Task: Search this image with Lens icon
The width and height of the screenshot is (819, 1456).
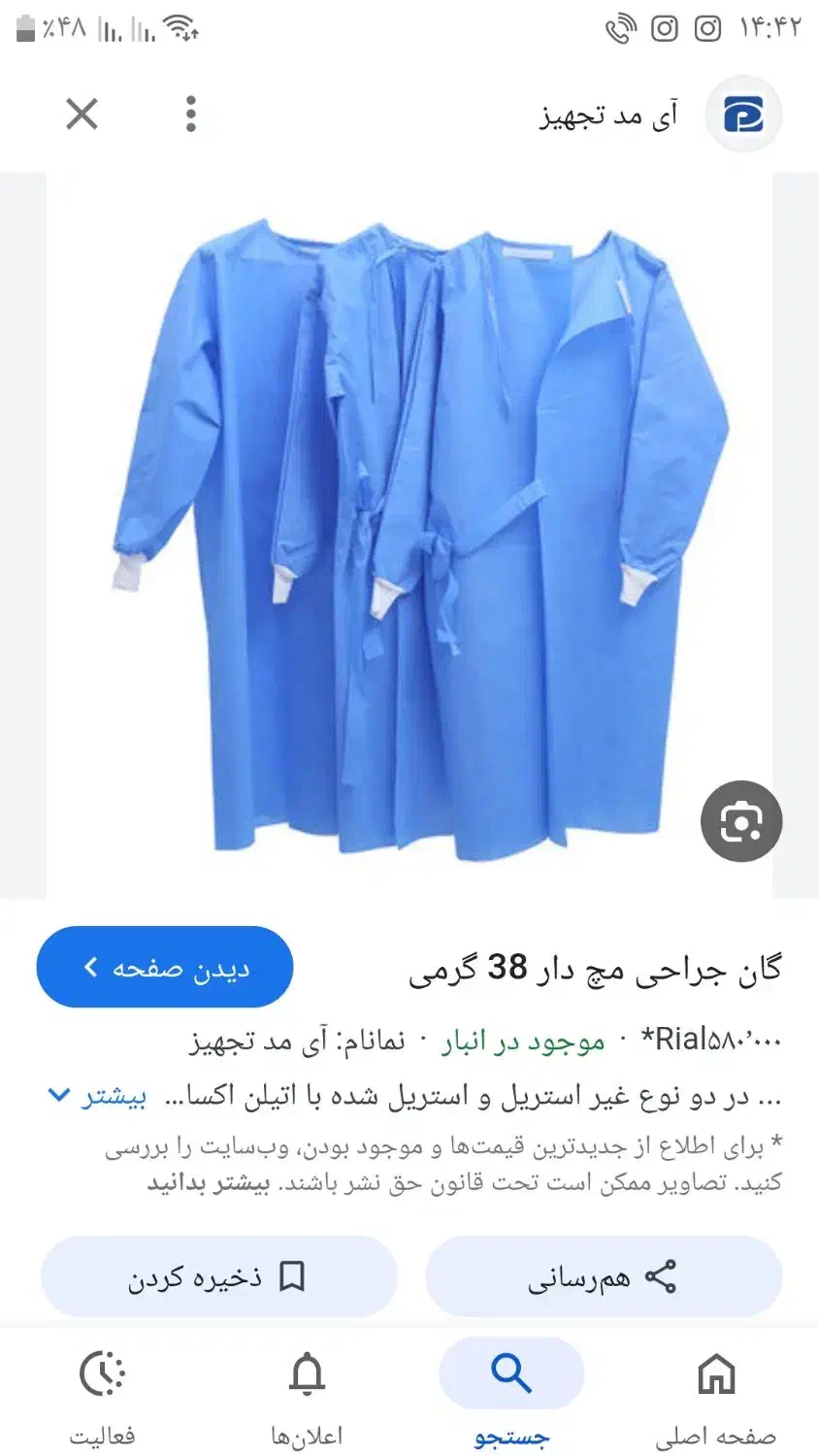Action: click(x=740, y=821)
